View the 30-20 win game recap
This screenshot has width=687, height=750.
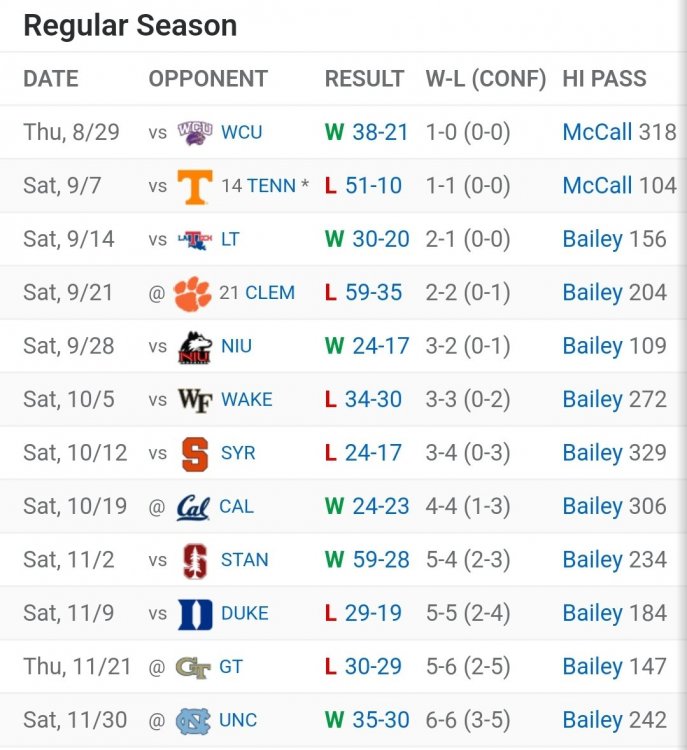(x=380, y=239)
